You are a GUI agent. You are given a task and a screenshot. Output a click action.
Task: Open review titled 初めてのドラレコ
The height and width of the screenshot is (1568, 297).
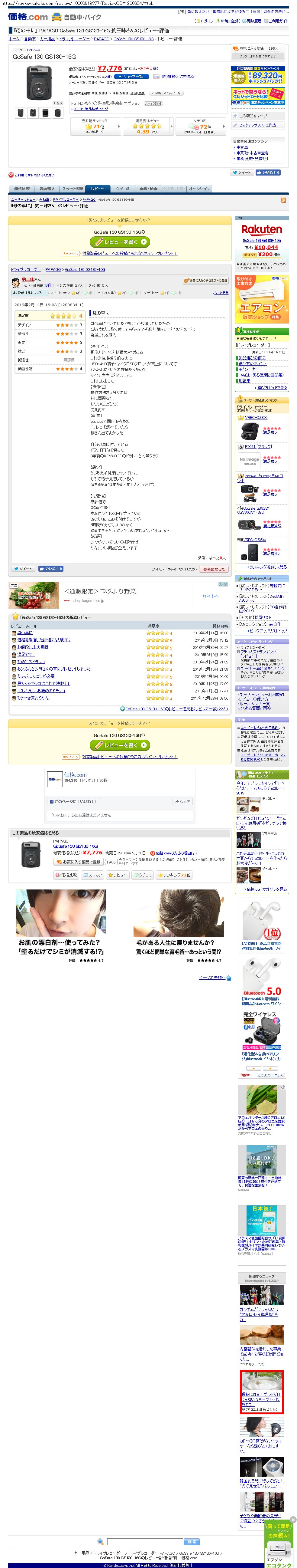pos(31,662)
